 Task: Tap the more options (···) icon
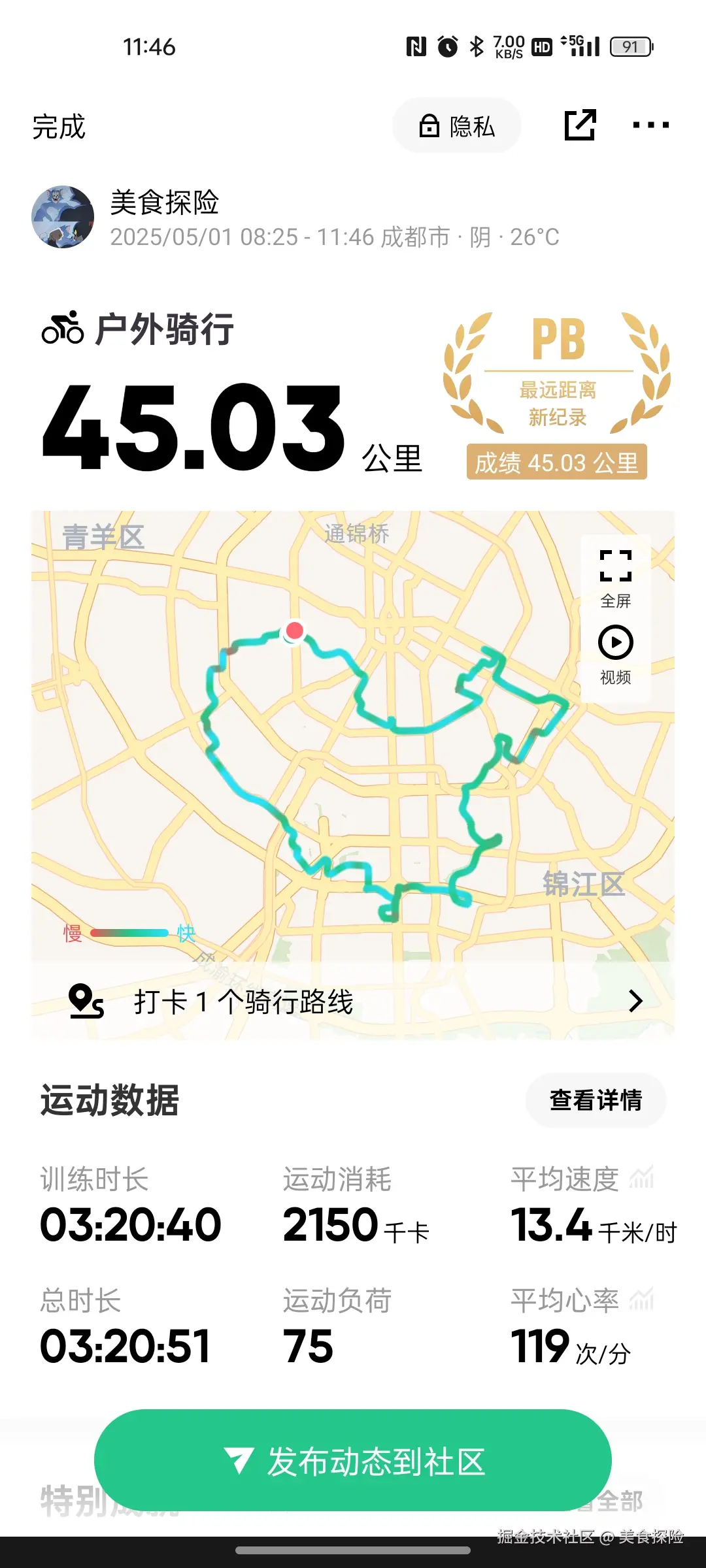coord(649,125)
